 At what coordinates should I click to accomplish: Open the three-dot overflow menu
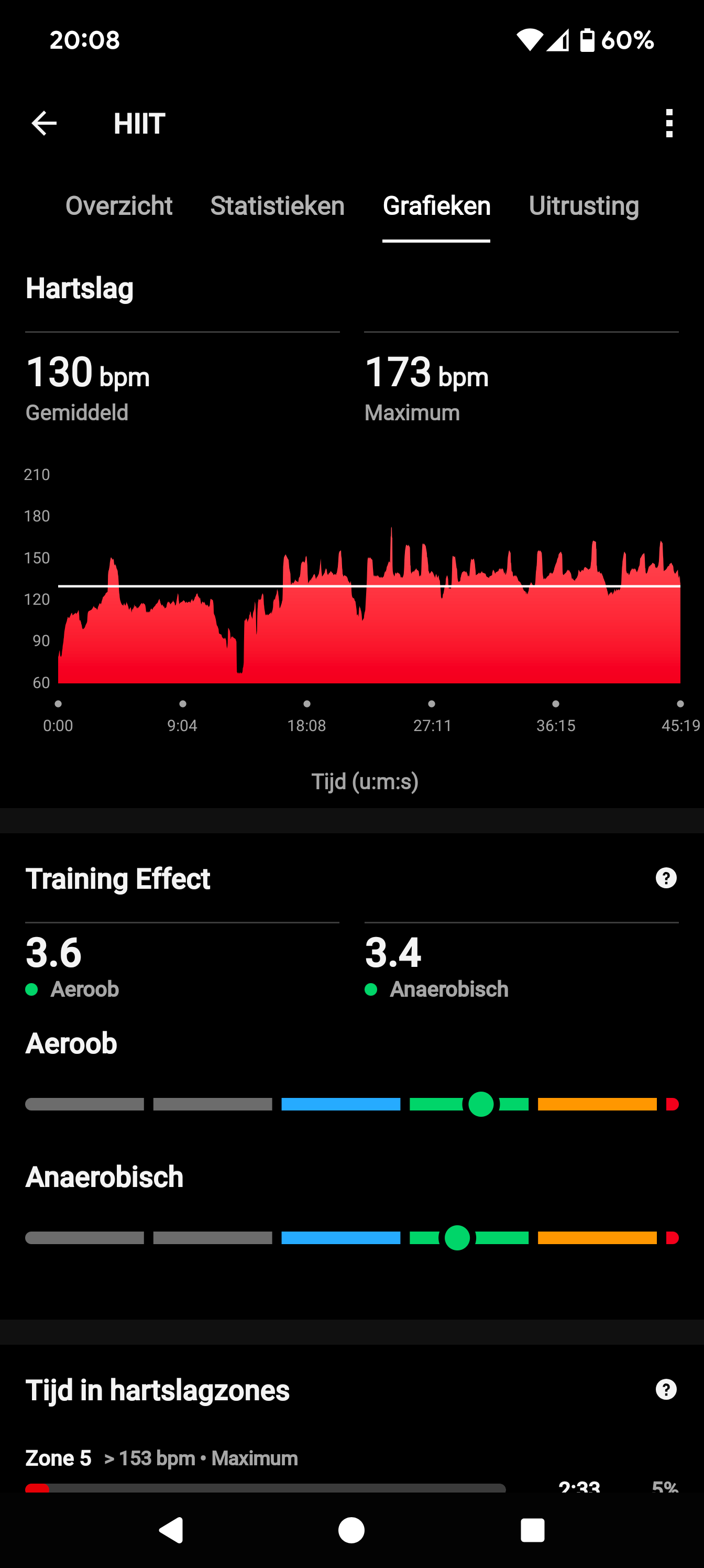point(669,123)
